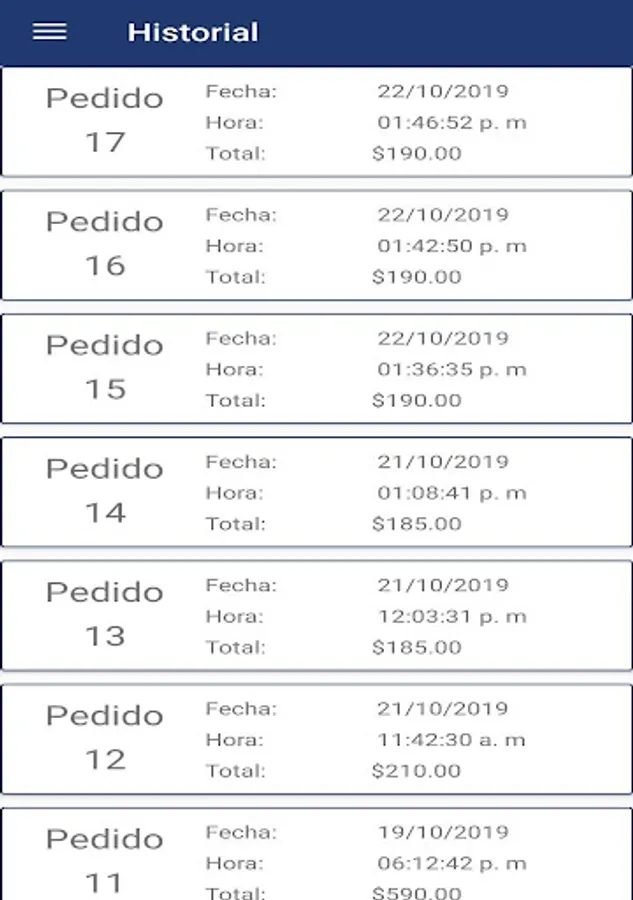Image resolution: width=633 pixels, height=900 pixels.
Task: Open order Pedido 17
Action: tap(316, 122)
